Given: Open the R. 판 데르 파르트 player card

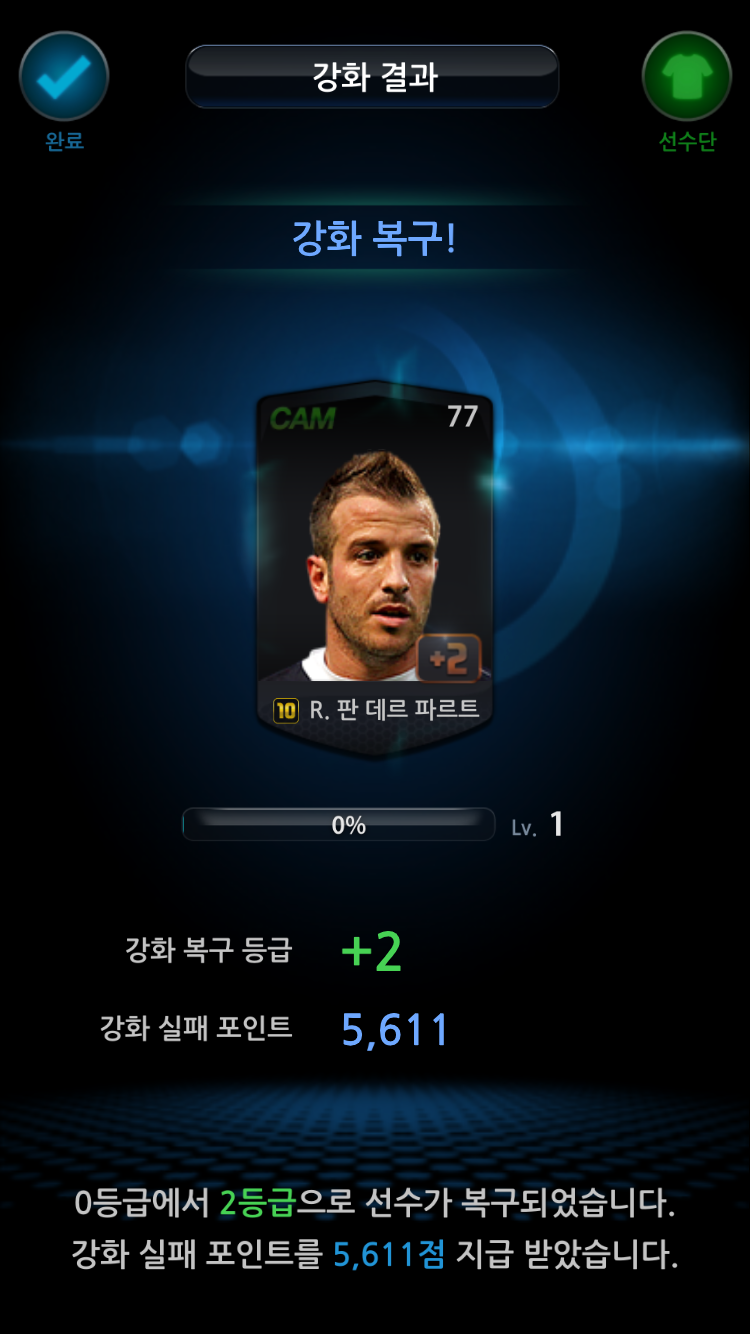Looking at the screenshot, I should (375, 566).
